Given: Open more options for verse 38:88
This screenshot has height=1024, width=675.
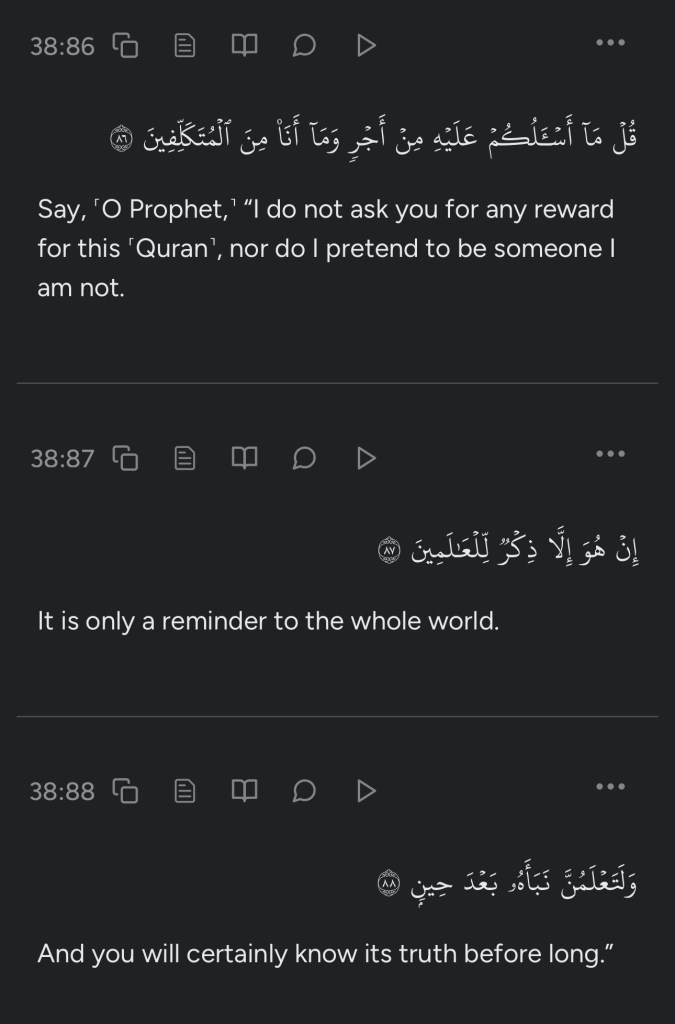Looking at the screenshot, I should click(609, 787).
